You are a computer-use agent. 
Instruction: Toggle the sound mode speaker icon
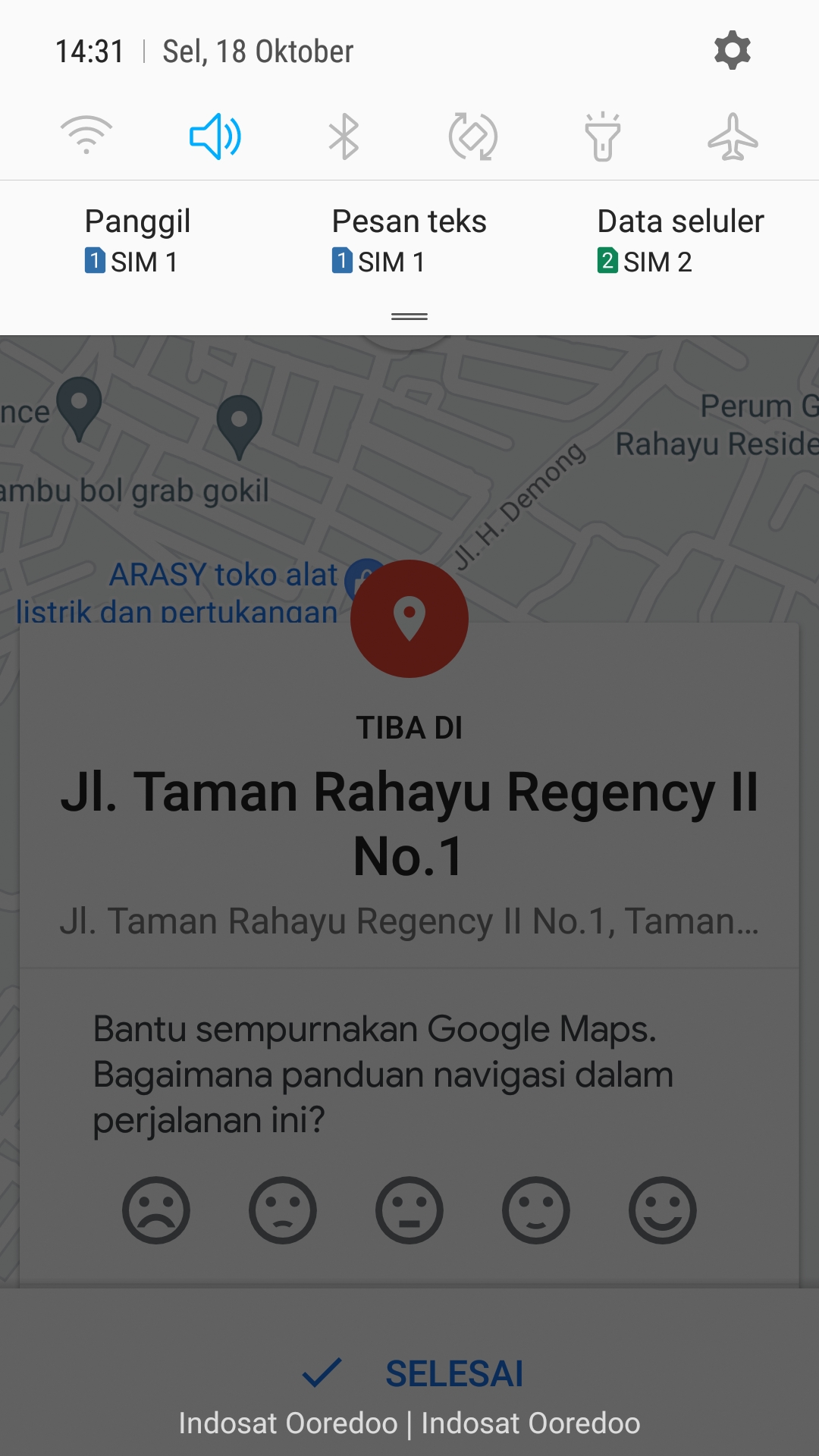[x=215, y=136]
